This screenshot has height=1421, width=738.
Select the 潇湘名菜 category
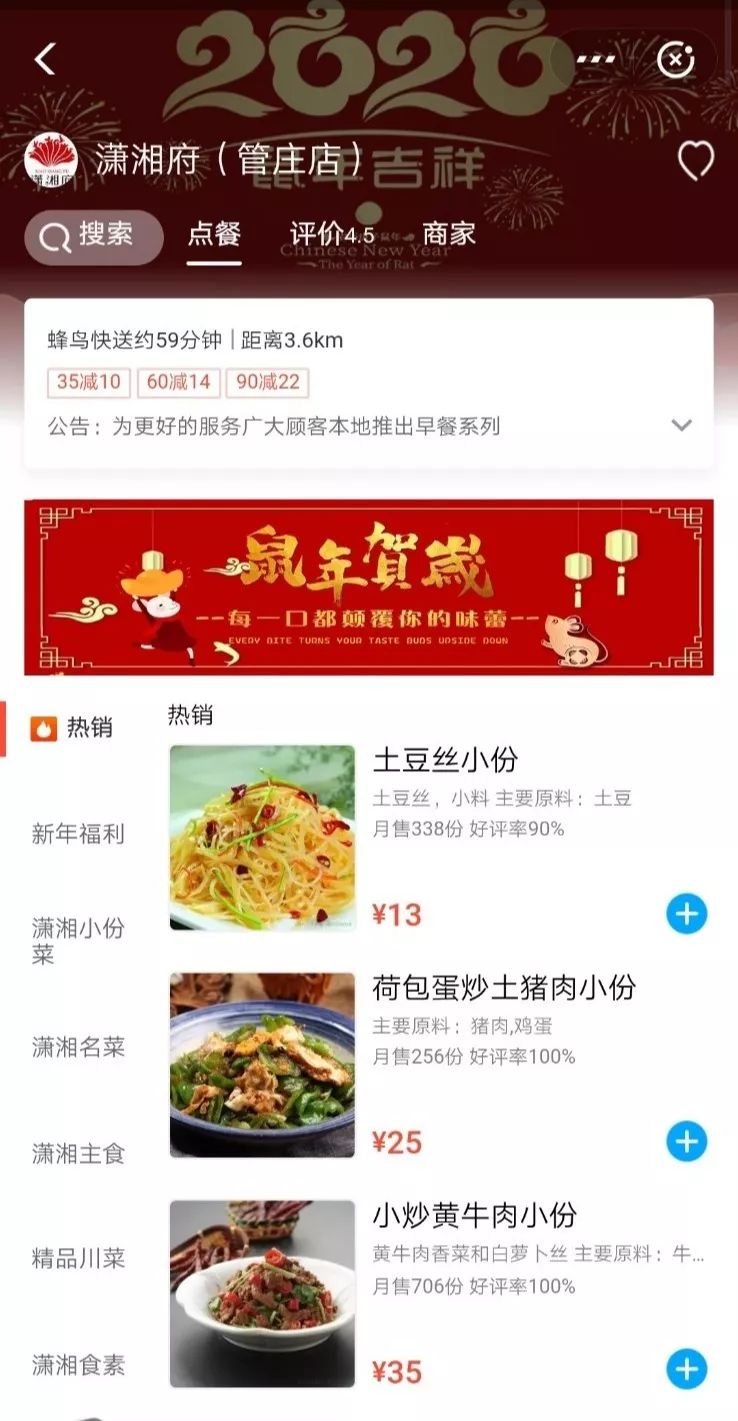click(78, 1047)
